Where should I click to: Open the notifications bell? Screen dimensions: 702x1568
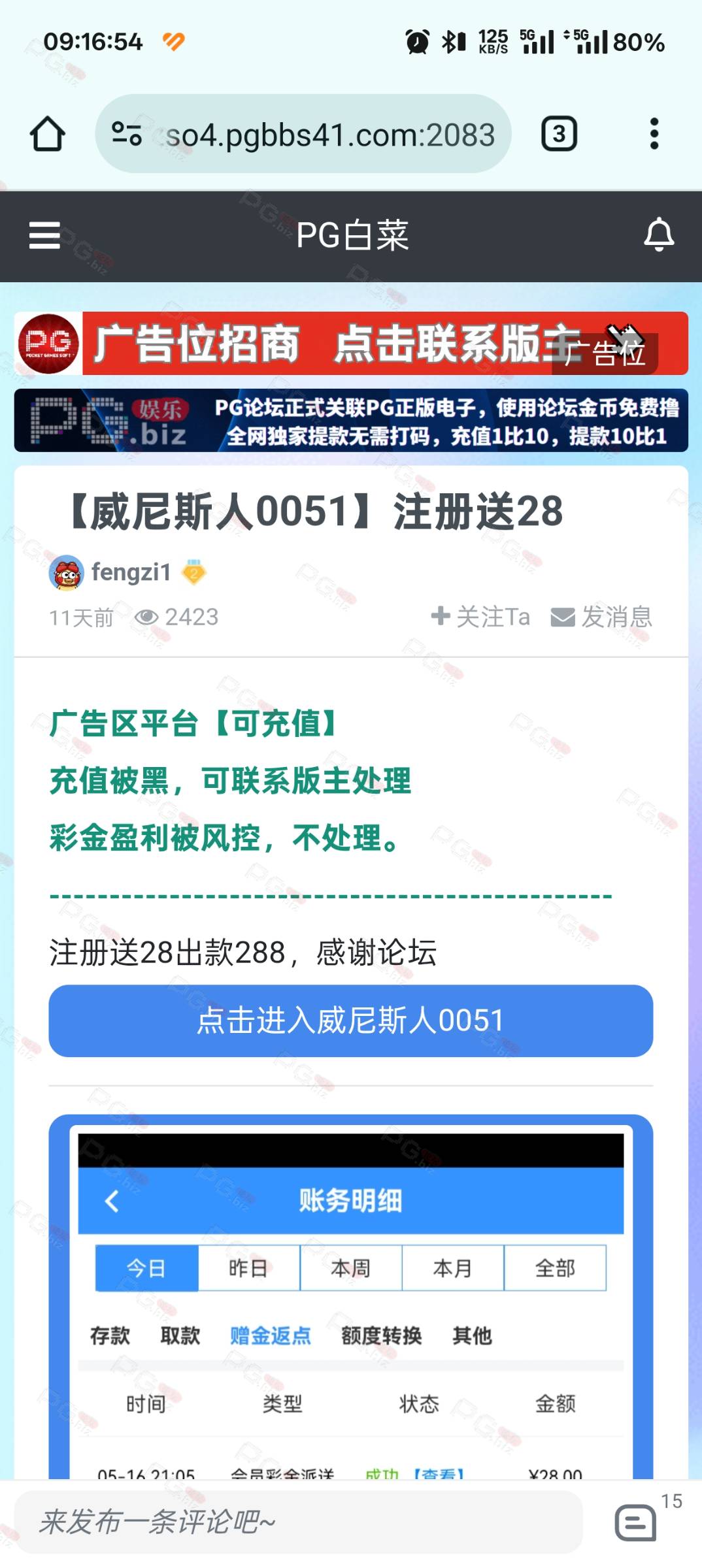659,235
